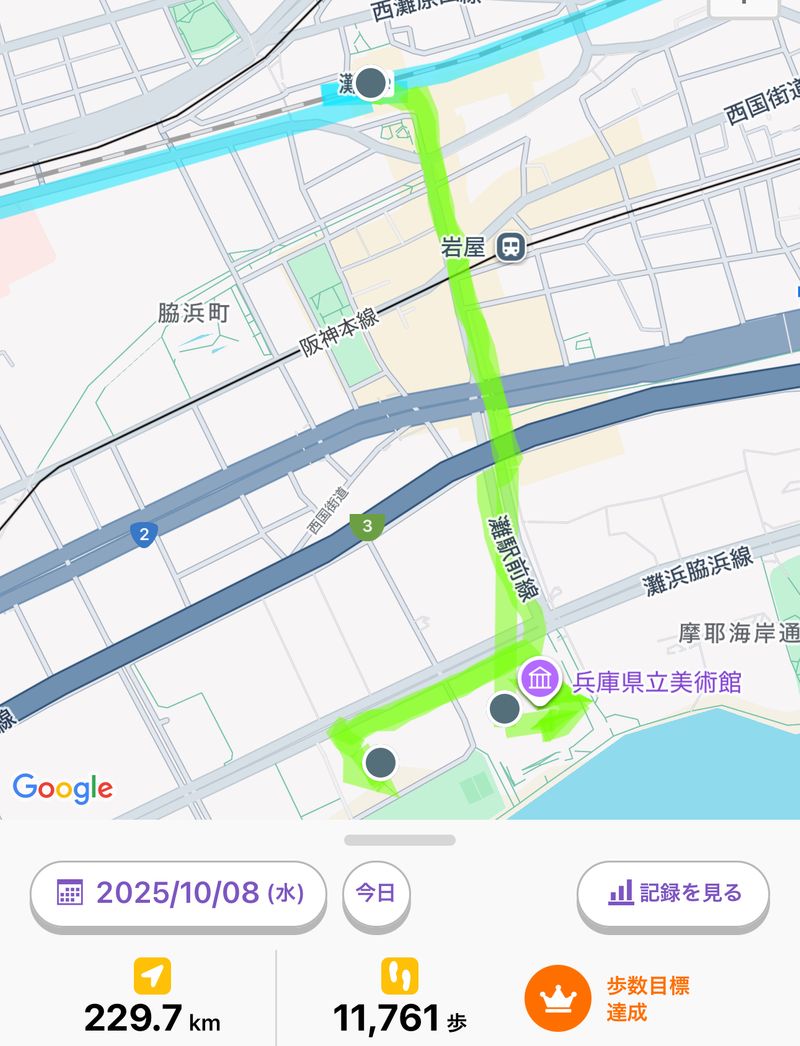
Task: Jump to today with the 今日 button
Action: tap(378, 893)
